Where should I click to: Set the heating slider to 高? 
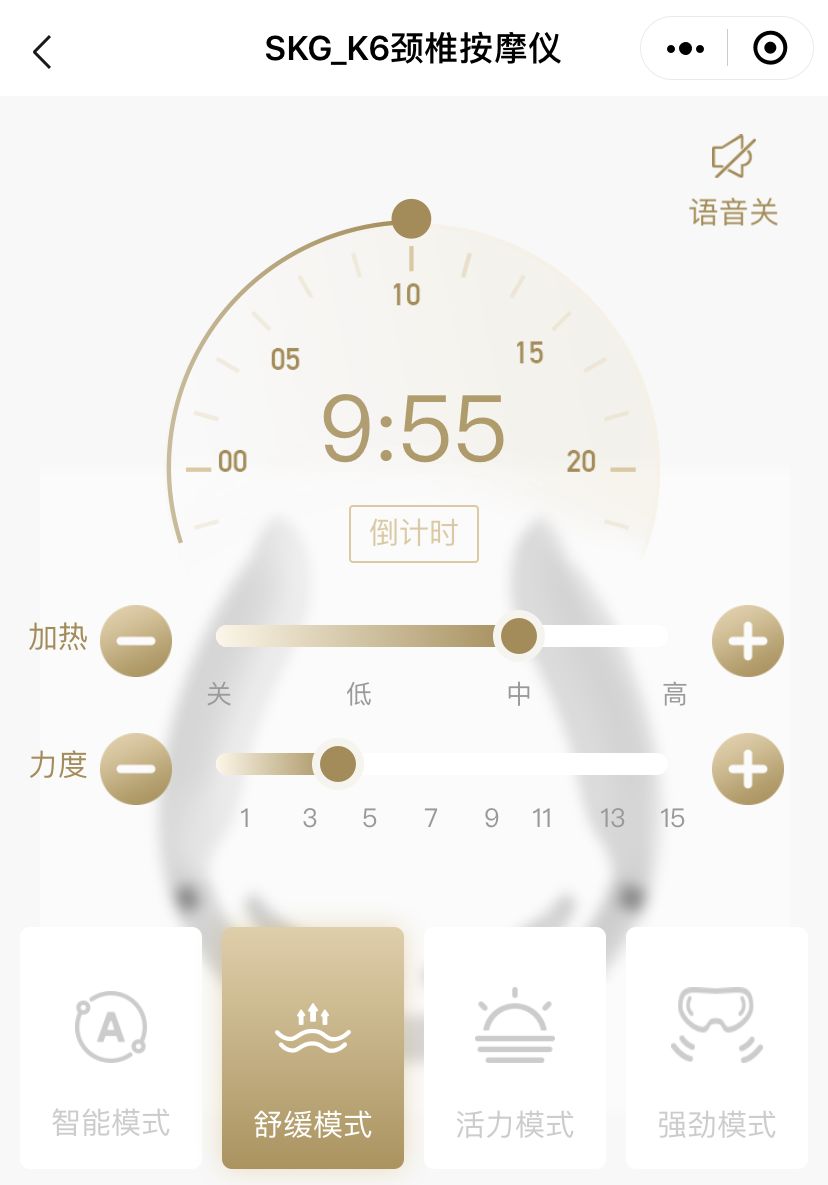click(664, 637)
